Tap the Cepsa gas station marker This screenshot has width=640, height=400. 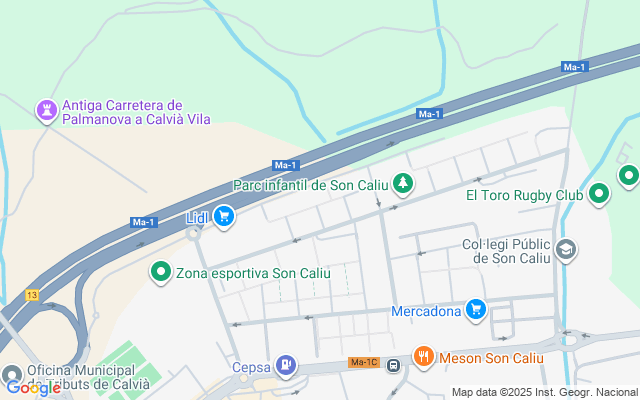tap(286, 366)
